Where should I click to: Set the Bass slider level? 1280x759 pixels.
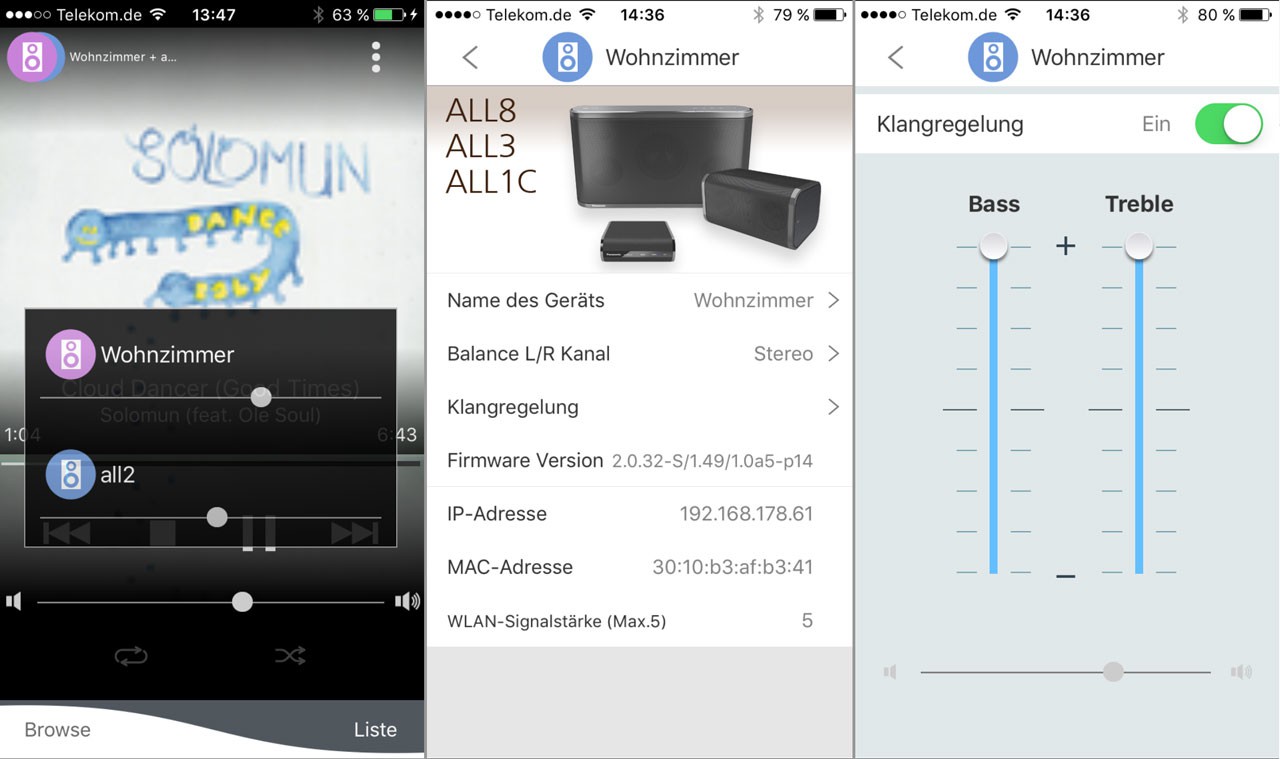993,246
